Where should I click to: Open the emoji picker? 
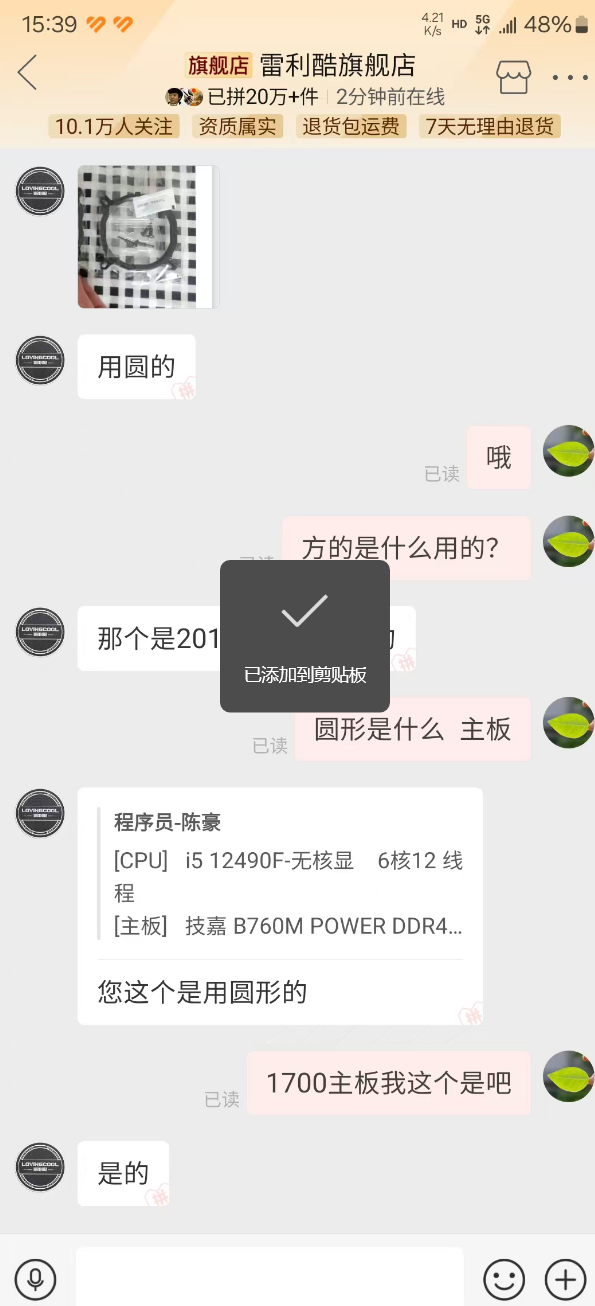click(504, 1278)
